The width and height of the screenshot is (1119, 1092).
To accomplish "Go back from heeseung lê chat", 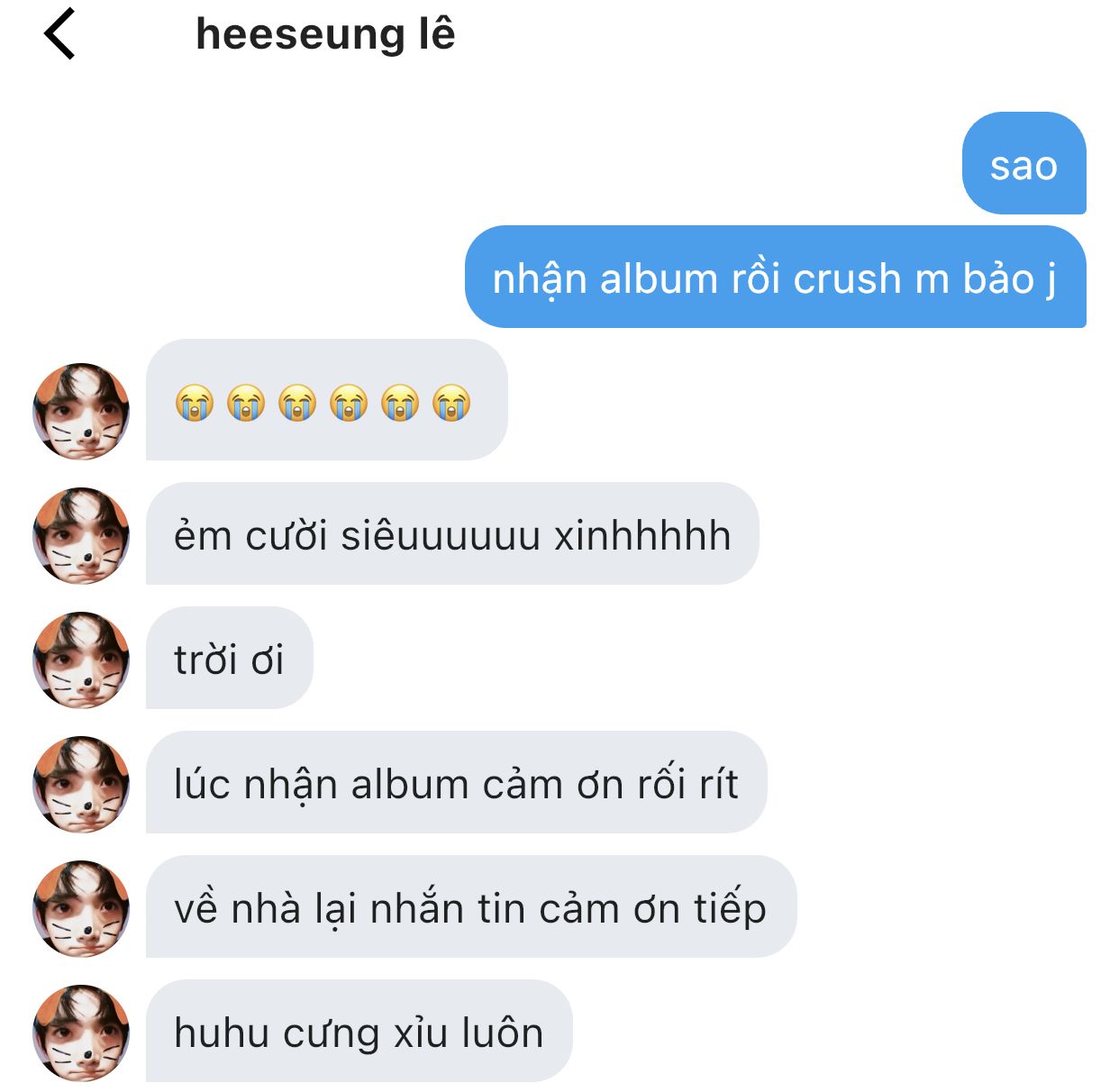I will coord(59,35).
